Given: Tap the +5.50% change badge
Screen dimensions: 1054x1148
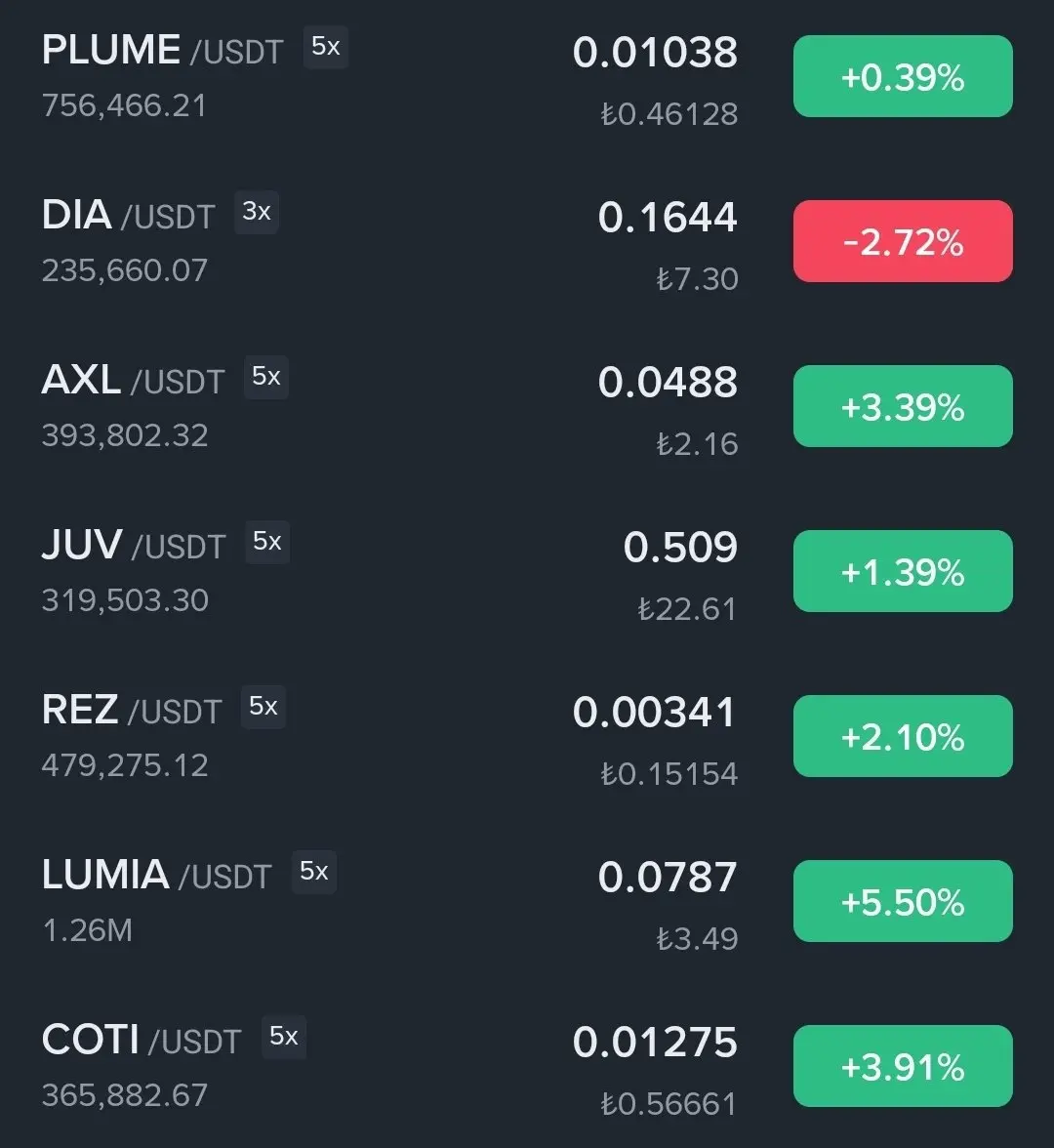Looking at the screenshot, I should pos(903,901).
